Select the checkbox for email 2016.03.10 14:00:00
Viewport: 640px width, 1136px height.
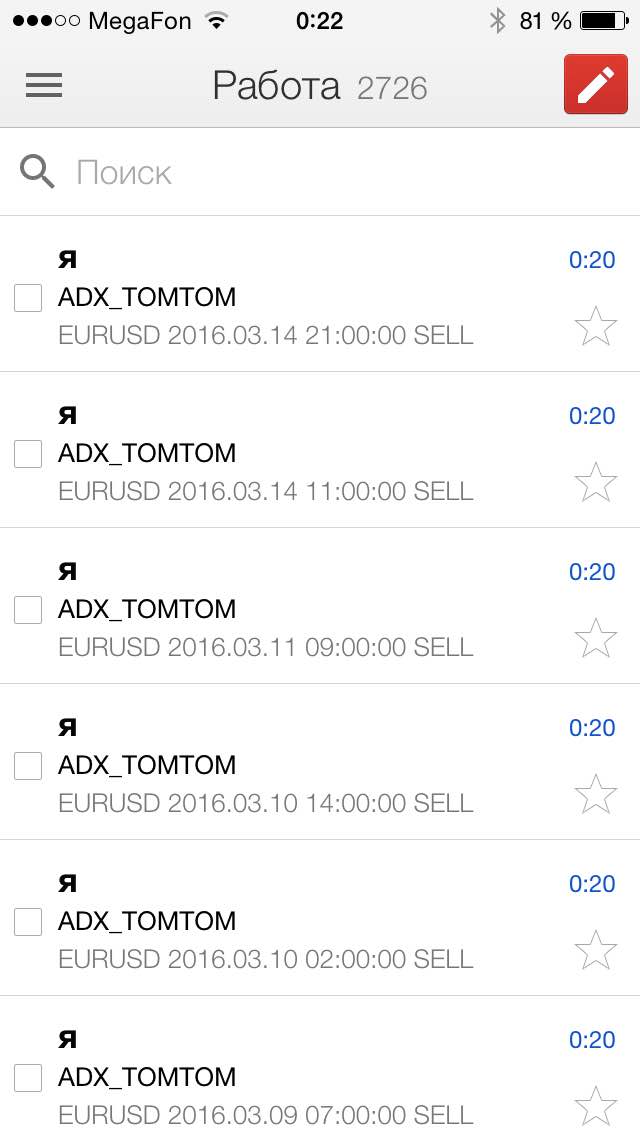point(28,766)
